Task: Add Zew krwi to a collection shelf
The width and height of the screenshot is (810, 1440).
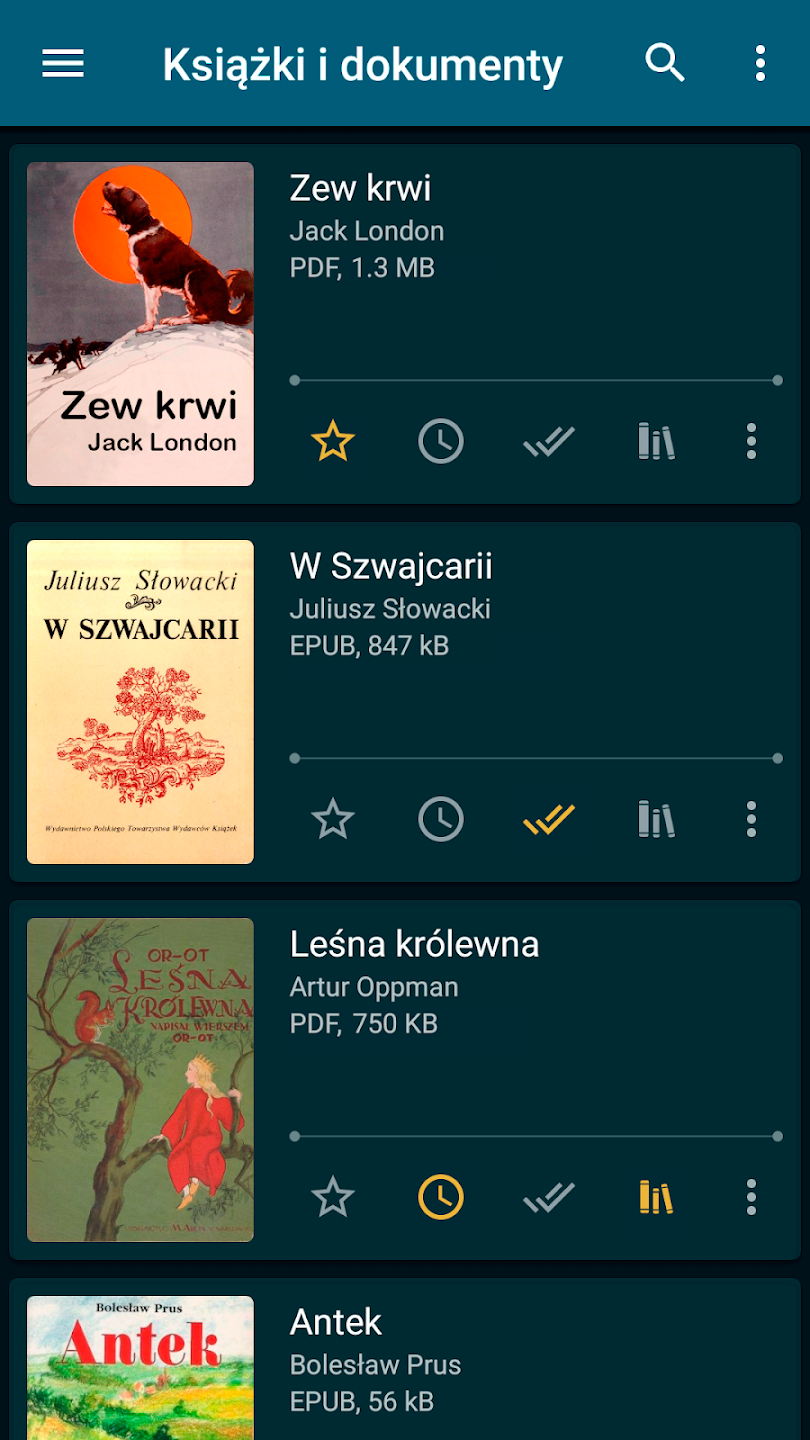Action: pyautogui.click(x=656, y=441)
